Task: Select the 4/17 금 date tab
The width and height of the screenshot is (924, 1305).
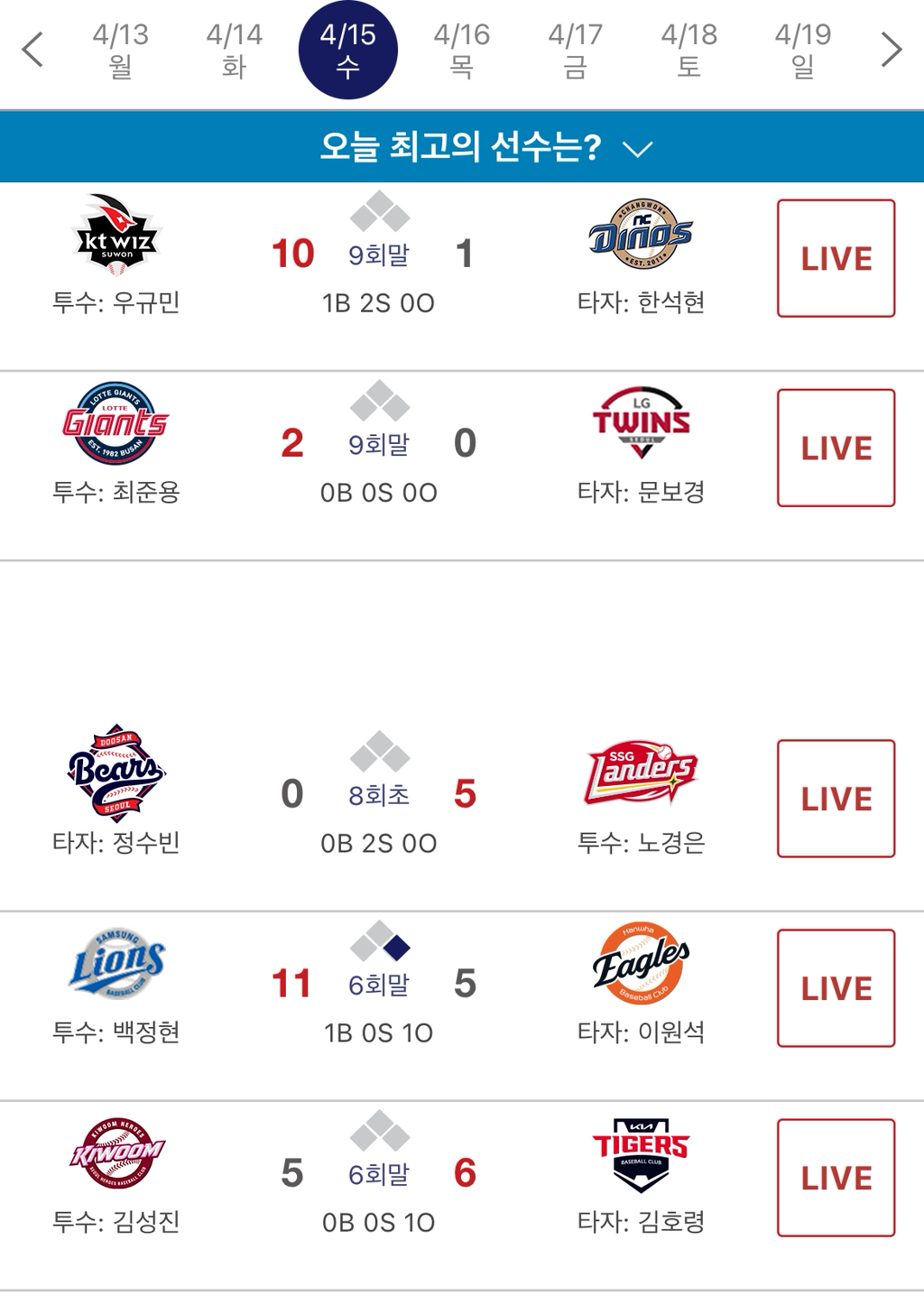Action: click(575, 50)
